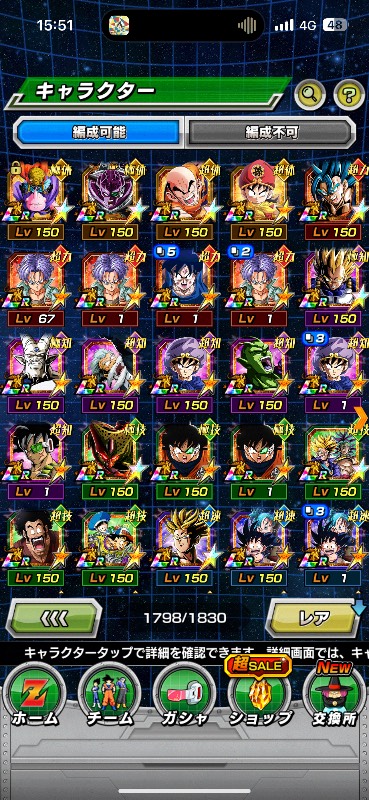Select the card with the blue 5 badge
Screen dimensions: 369x800
coord(184,288)
